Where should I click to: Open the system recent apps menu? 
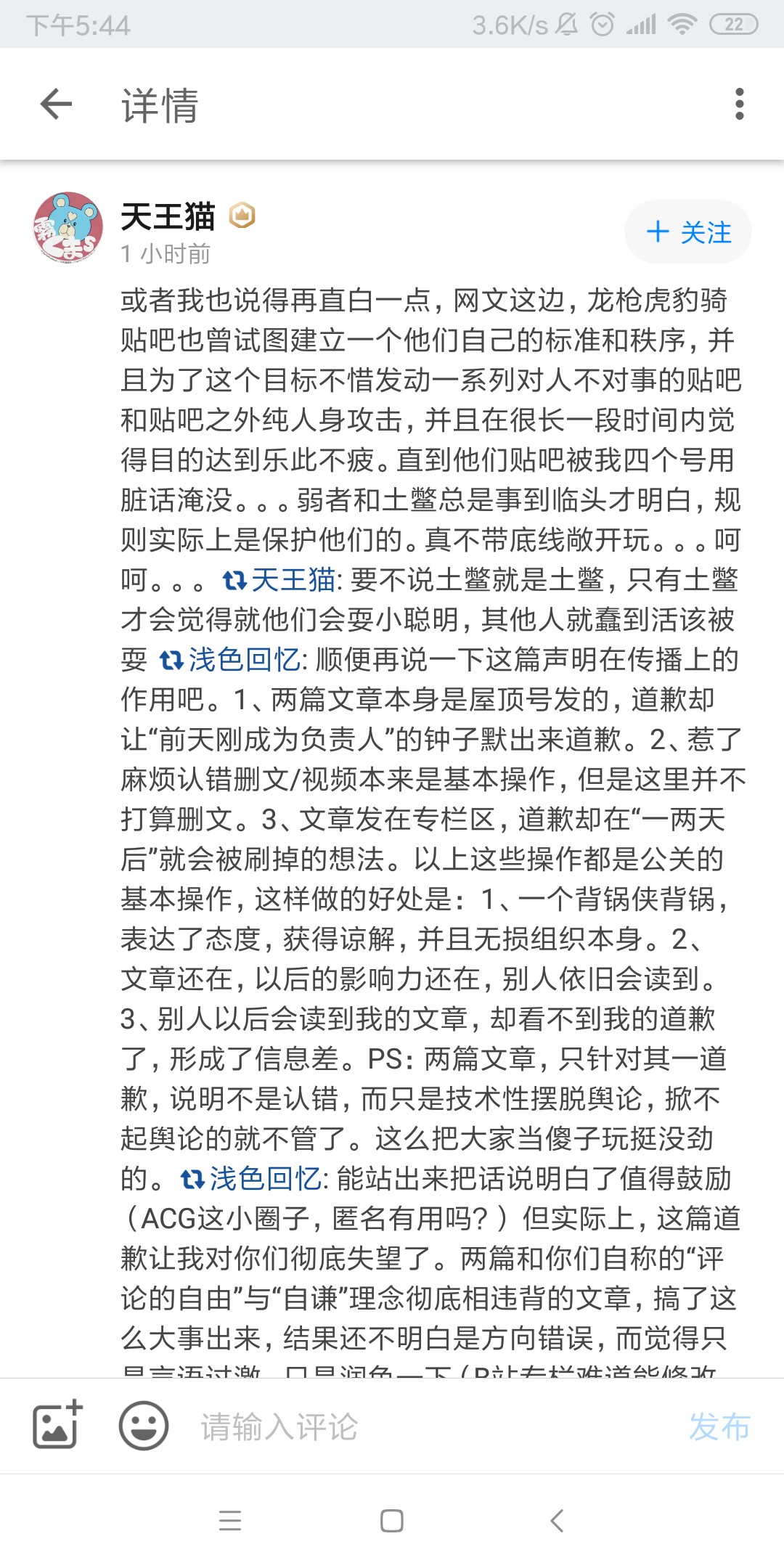pos(230,1521)
